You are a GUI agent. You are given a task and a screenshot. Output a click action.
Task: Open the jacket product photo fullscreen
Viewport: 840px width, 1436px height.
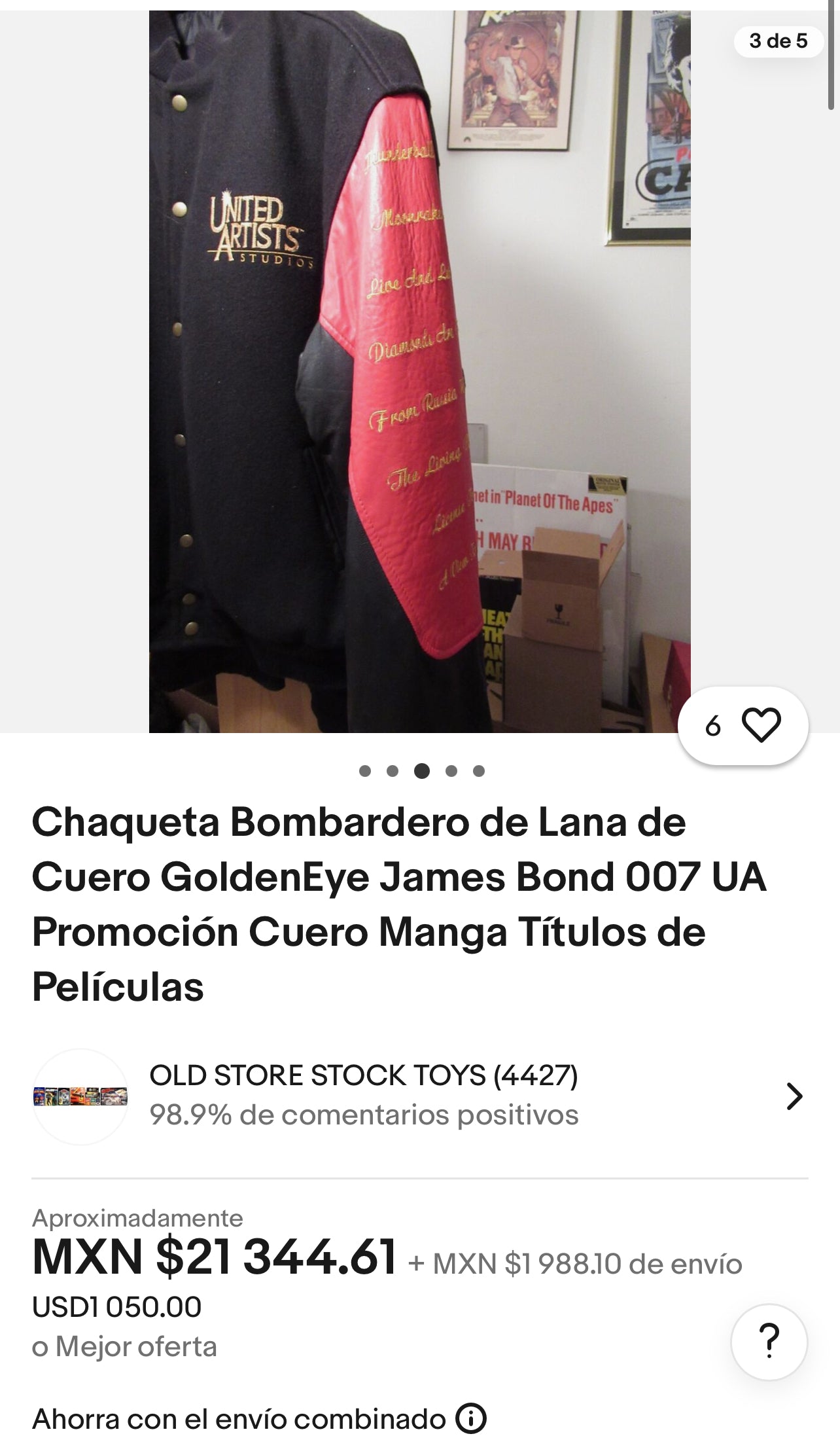coord(419,370)
